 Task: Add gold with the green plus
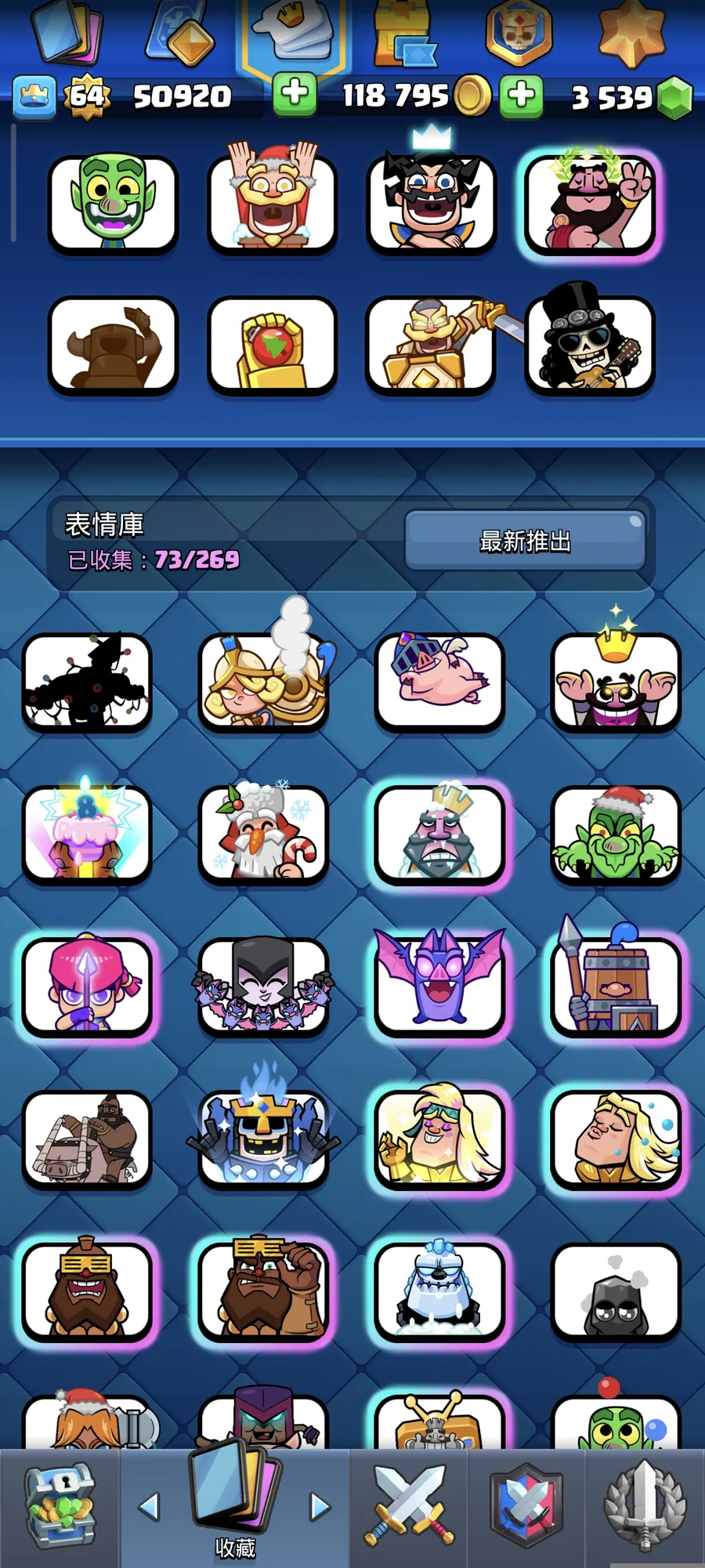click(521, 96)
